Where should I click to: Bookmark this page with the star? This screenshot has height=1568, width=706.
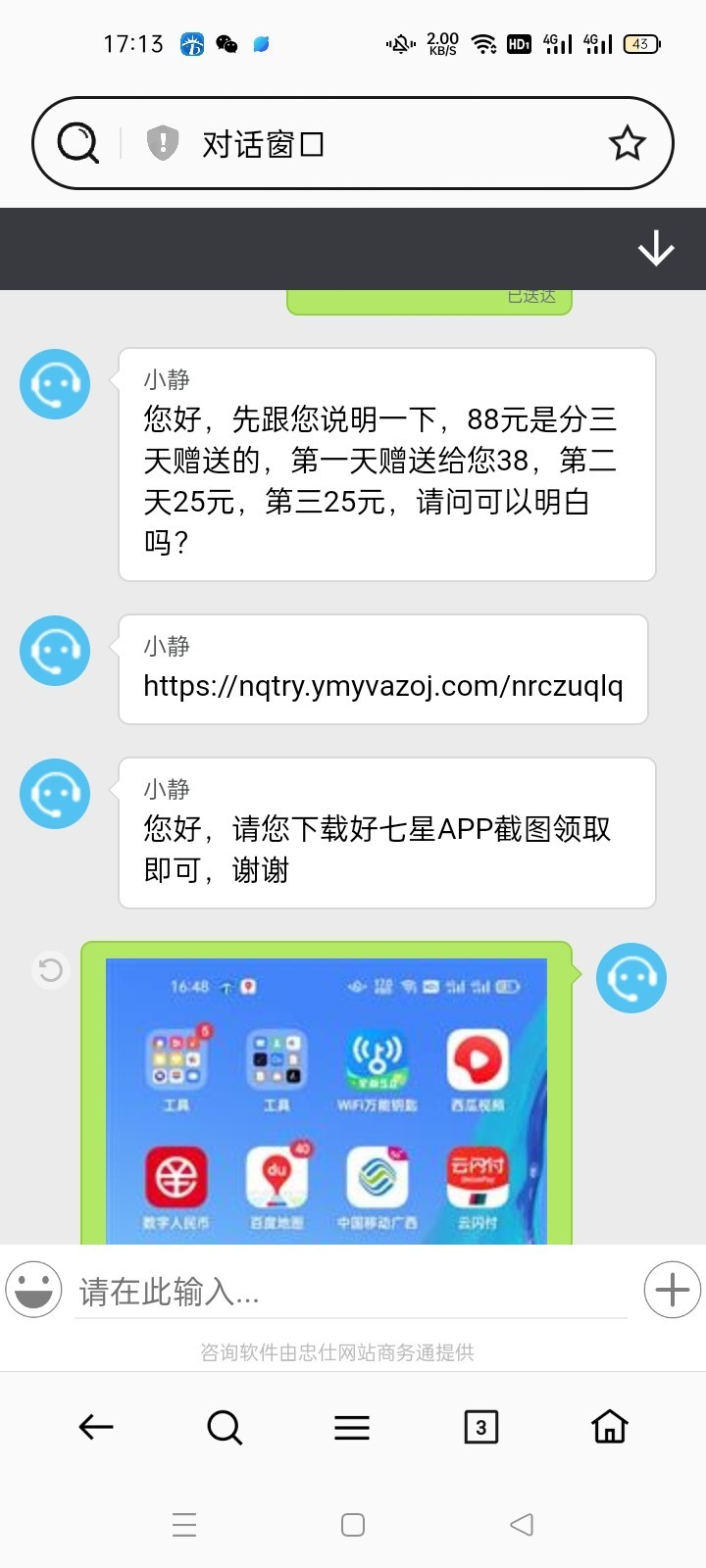pos(627,144)
